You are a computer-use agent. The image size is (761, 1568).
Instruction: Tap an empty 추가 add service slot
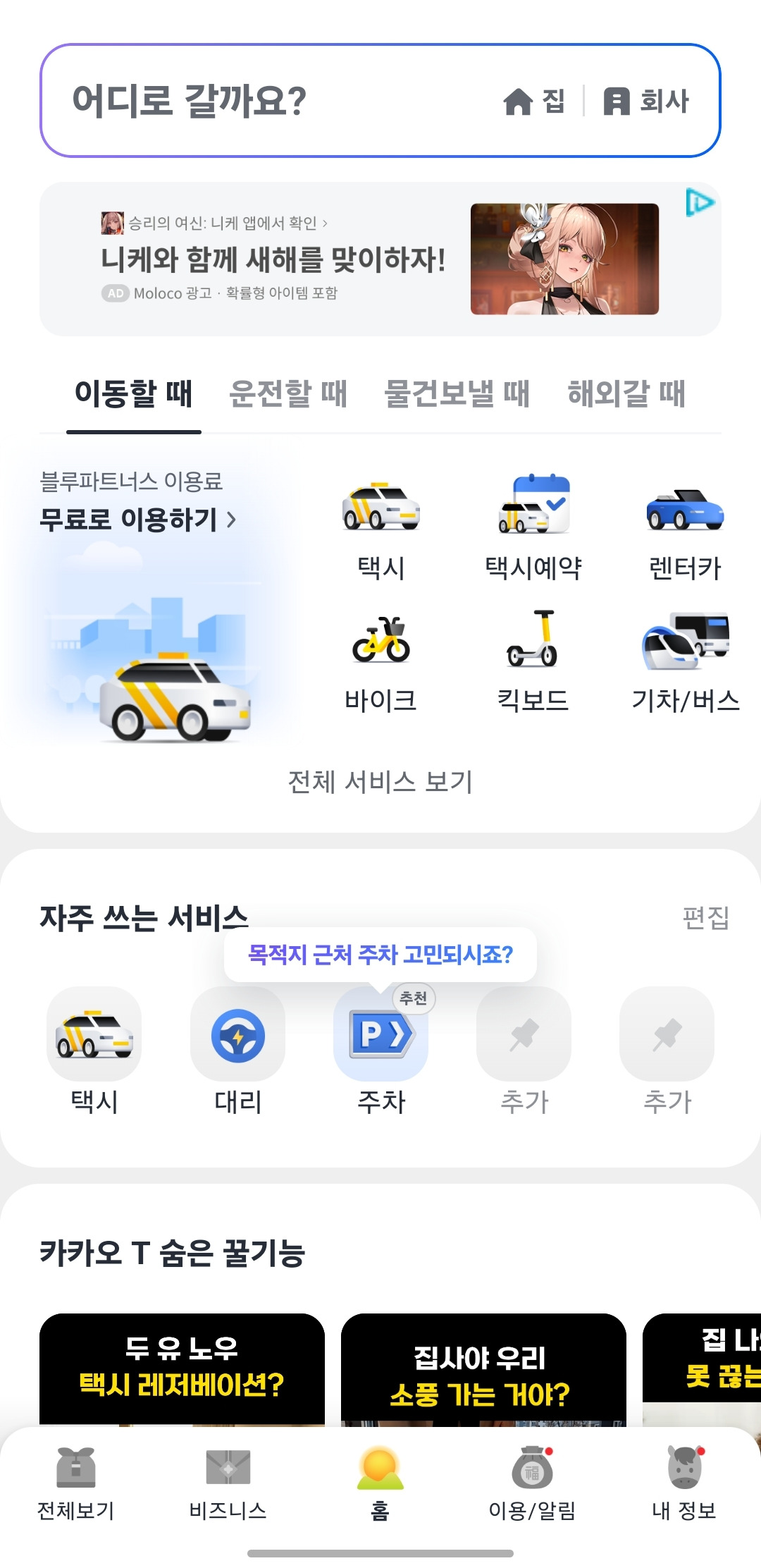523,1036
